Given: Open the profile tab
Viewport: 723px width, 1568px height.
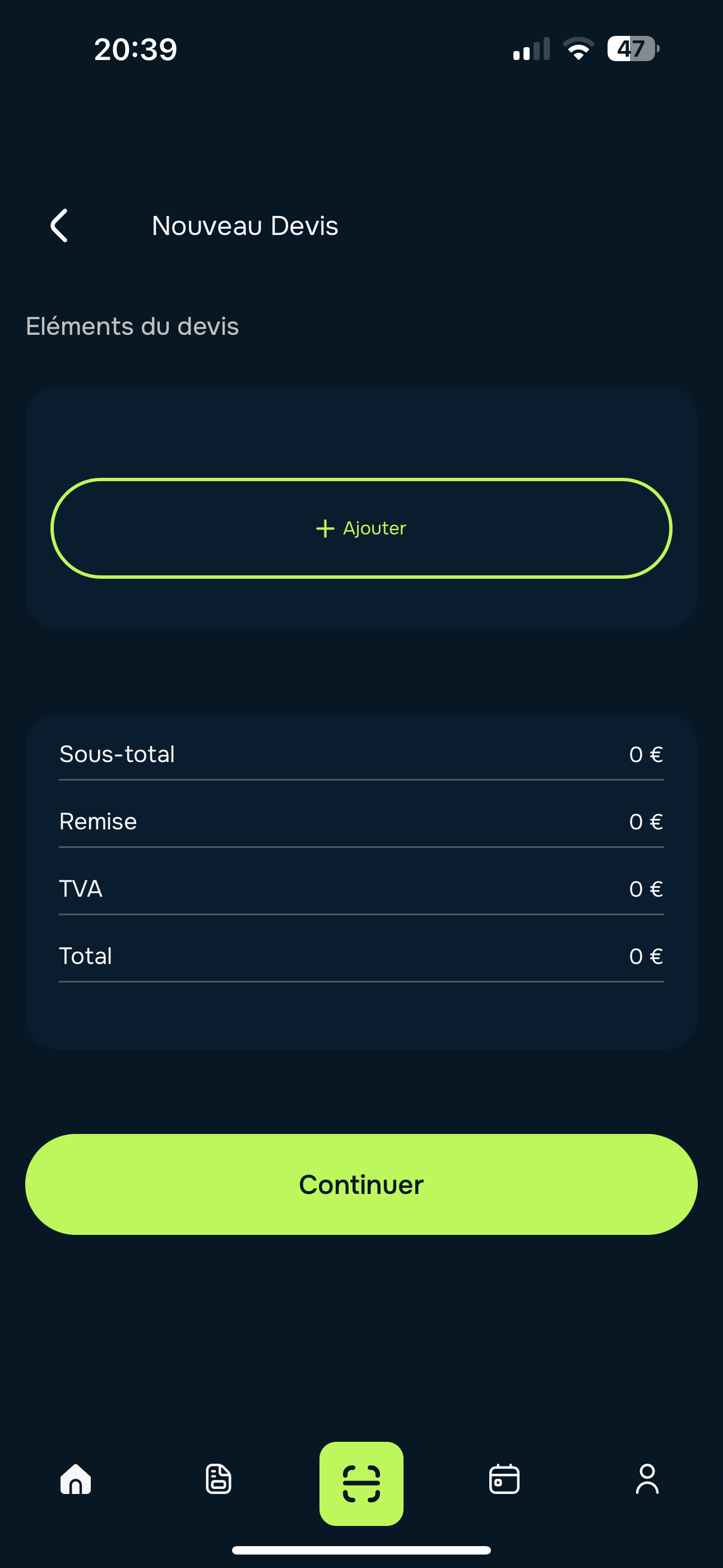Looking at the screenshot, I should pos(647,1479).
